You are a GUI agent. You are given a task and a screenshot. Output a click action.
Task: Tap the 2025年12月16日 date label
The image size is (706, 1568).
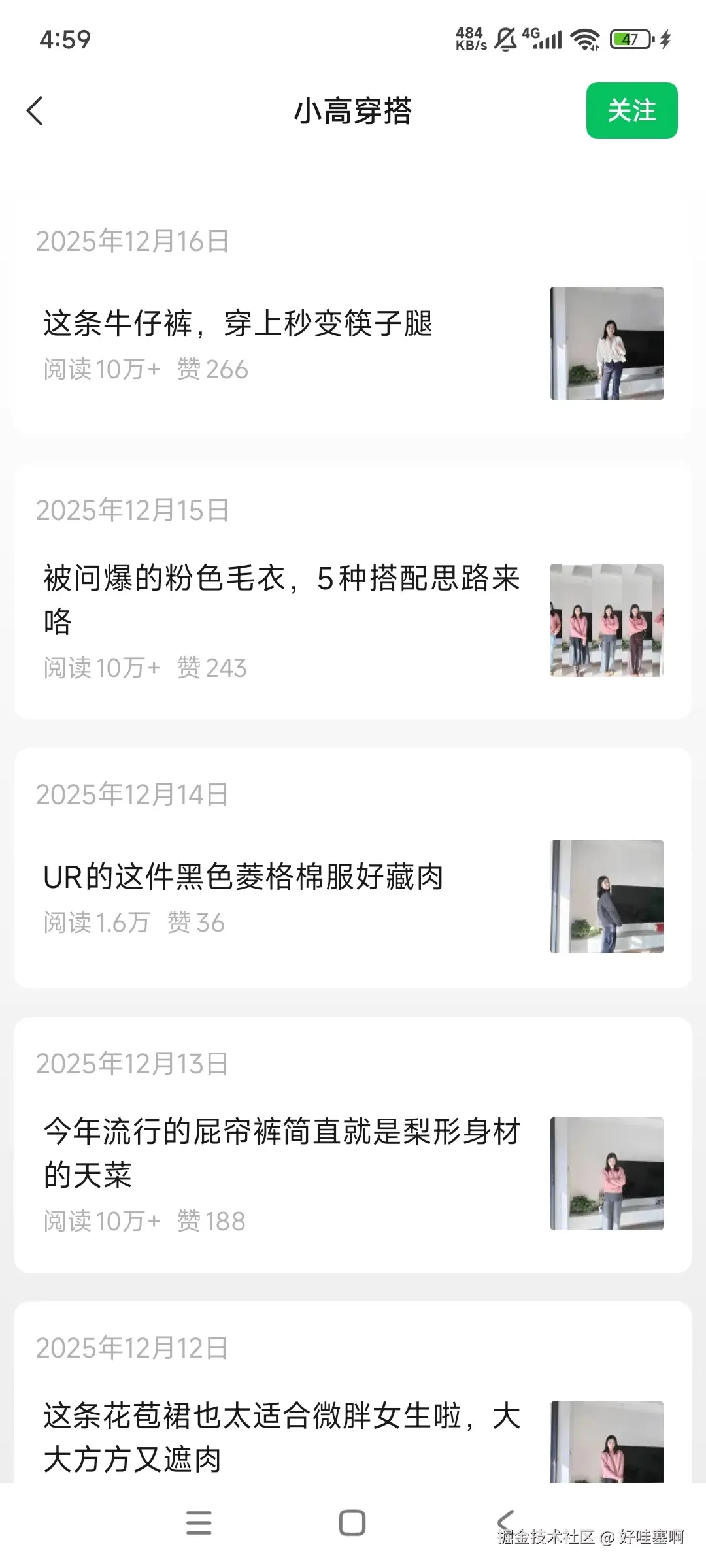[x=131, y=241]
